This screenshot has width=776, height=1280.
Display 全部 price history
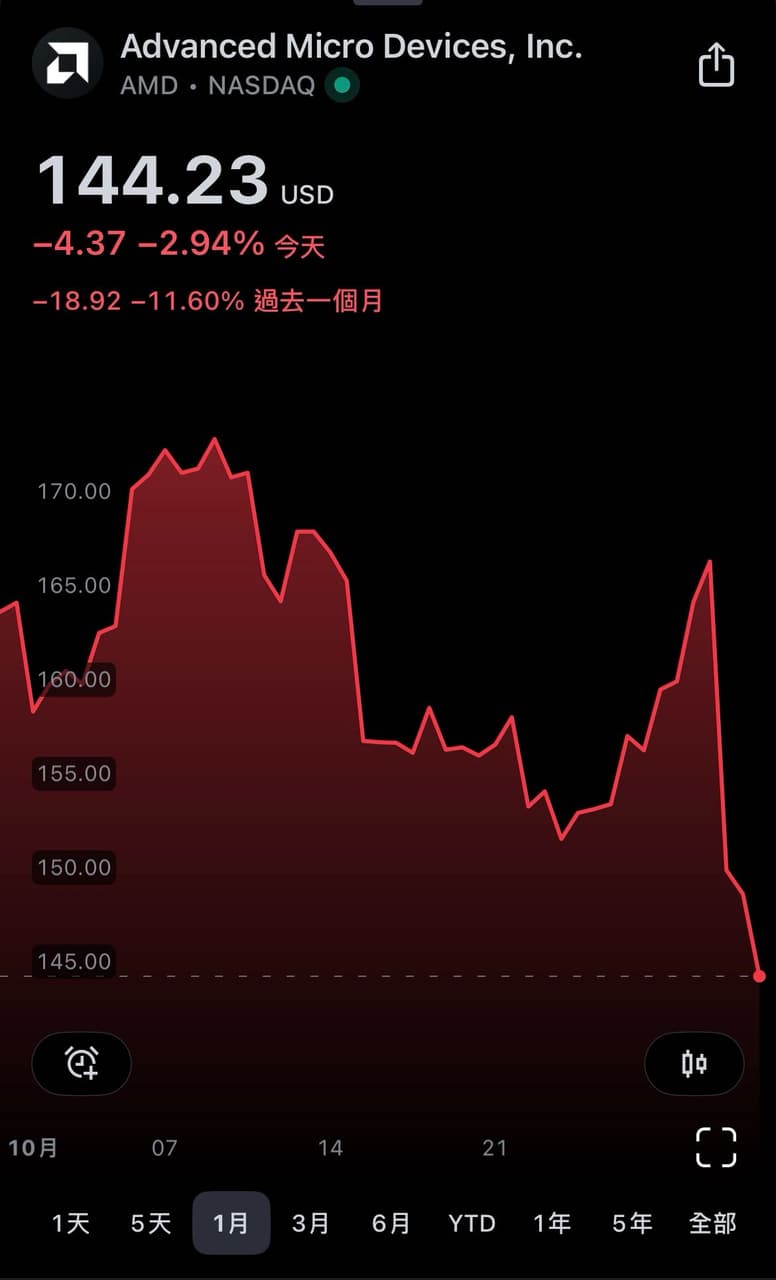712,1223
